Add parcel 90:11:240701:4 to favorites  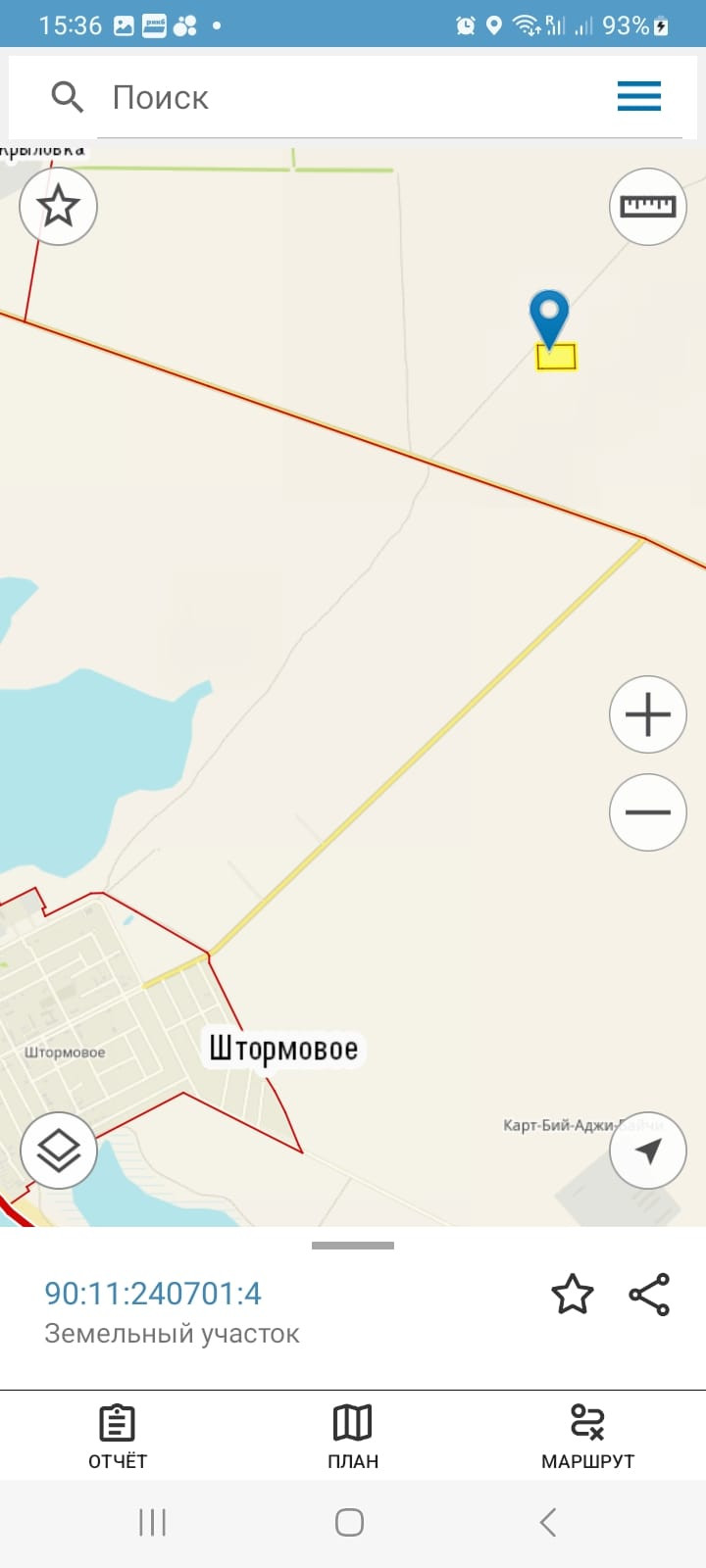pyautogui.click(x=572, y=1295)
